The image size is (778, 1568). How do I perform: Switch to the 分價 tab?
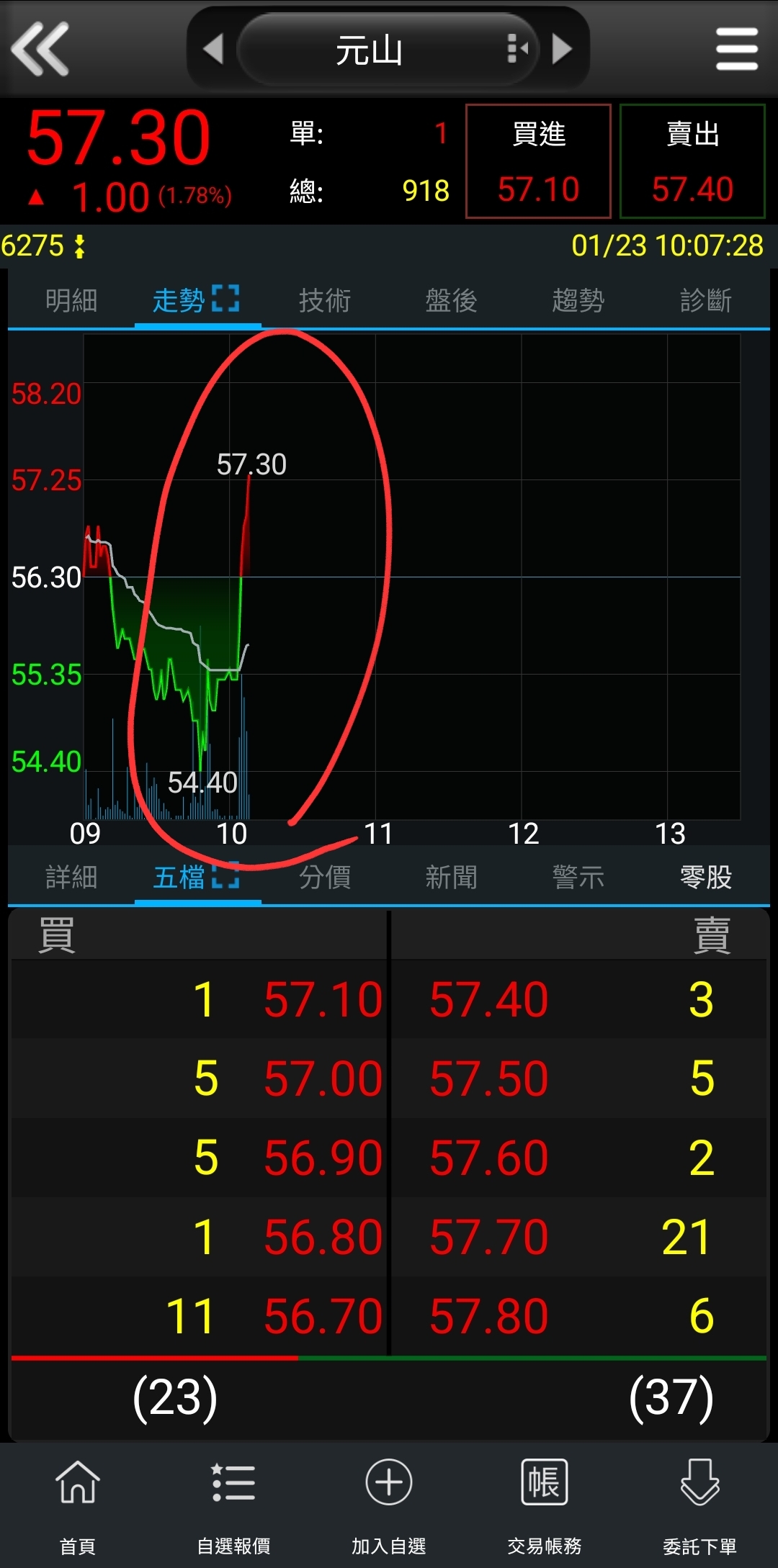[325, 877]
